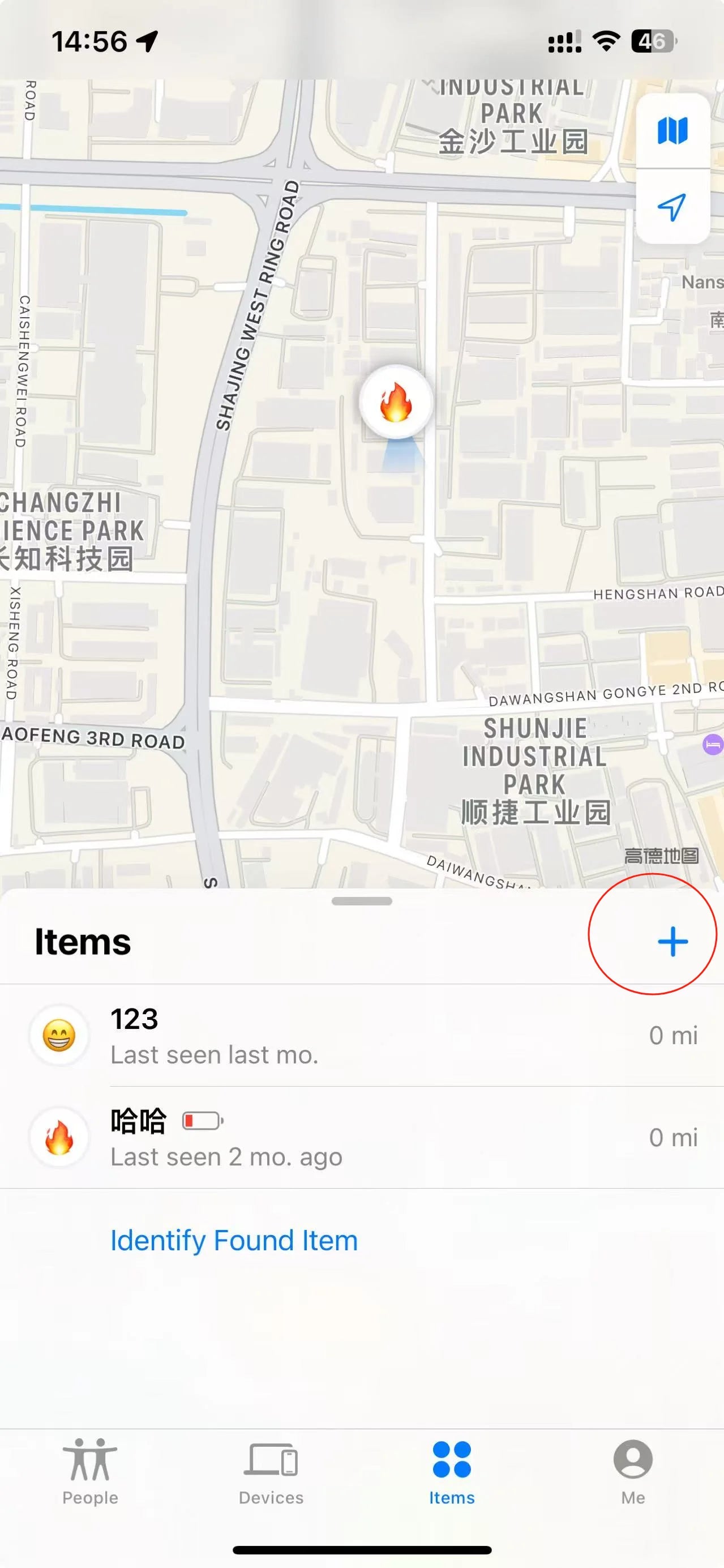Tap the Wi-Fi icon in the status bar
Viewport: 724px width, 1568px height.
[605, 40]
